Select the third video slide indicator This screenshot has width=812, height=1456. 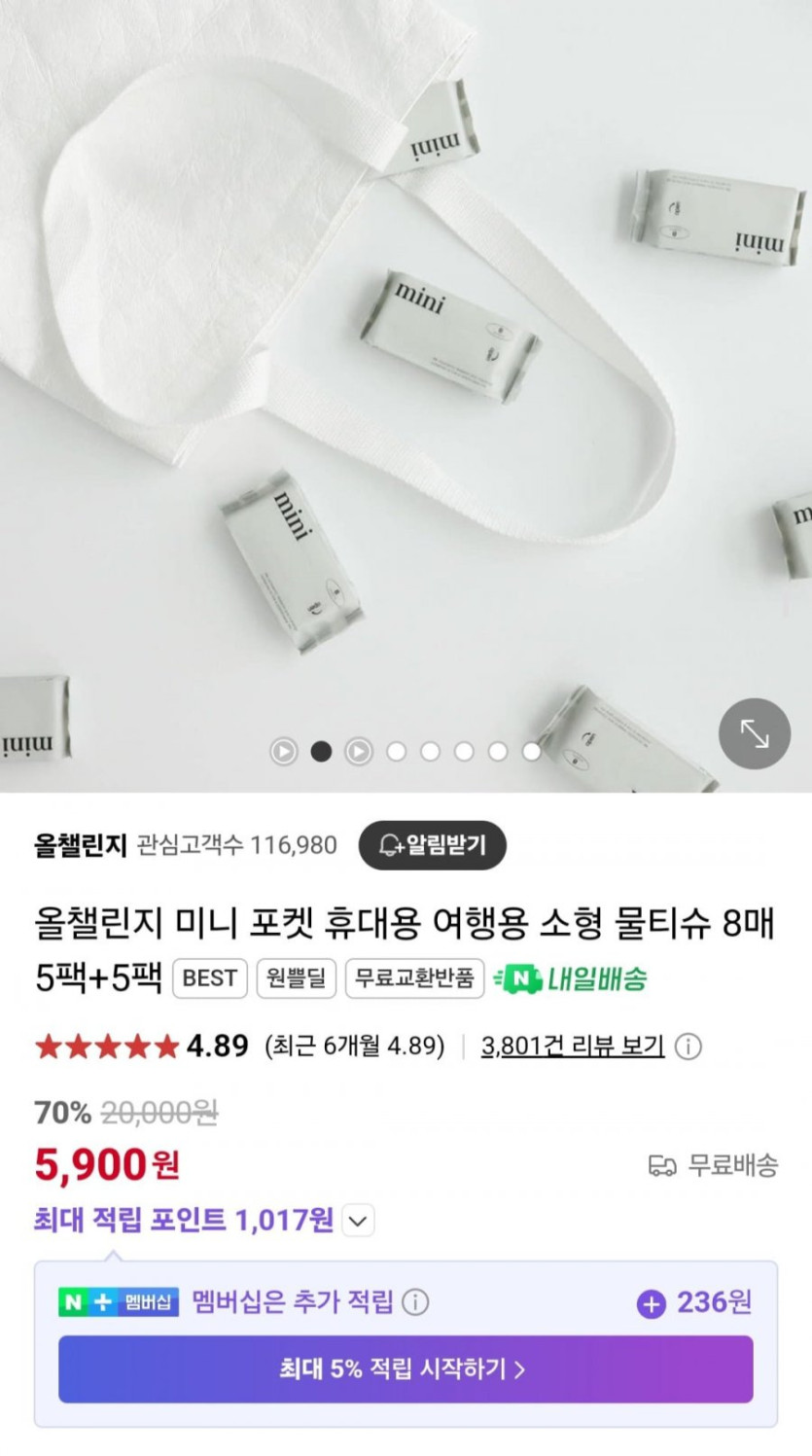(x=359, y=751)
